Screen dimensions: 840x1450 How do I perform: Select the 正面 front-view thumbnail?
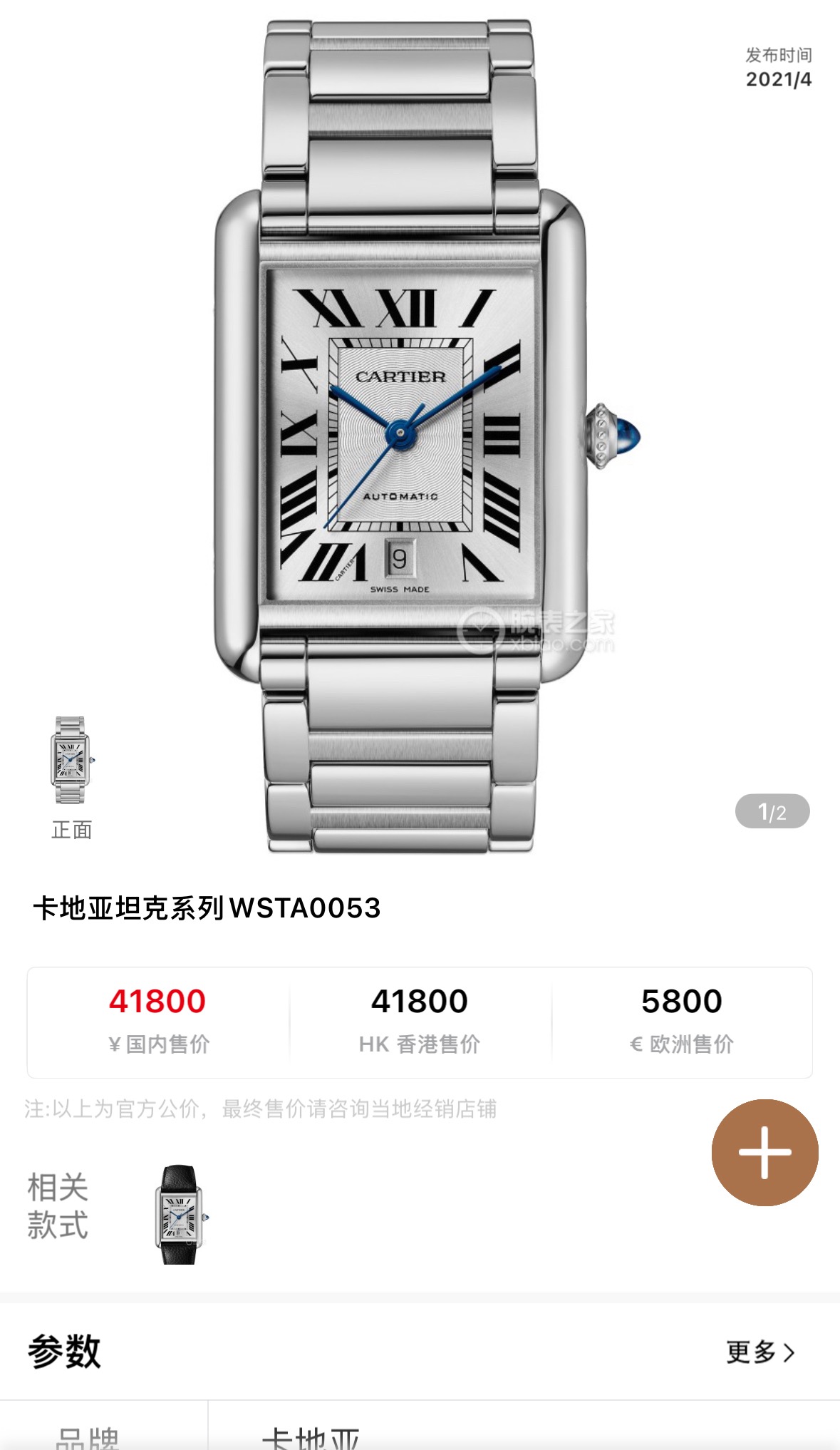coord(71,761)
